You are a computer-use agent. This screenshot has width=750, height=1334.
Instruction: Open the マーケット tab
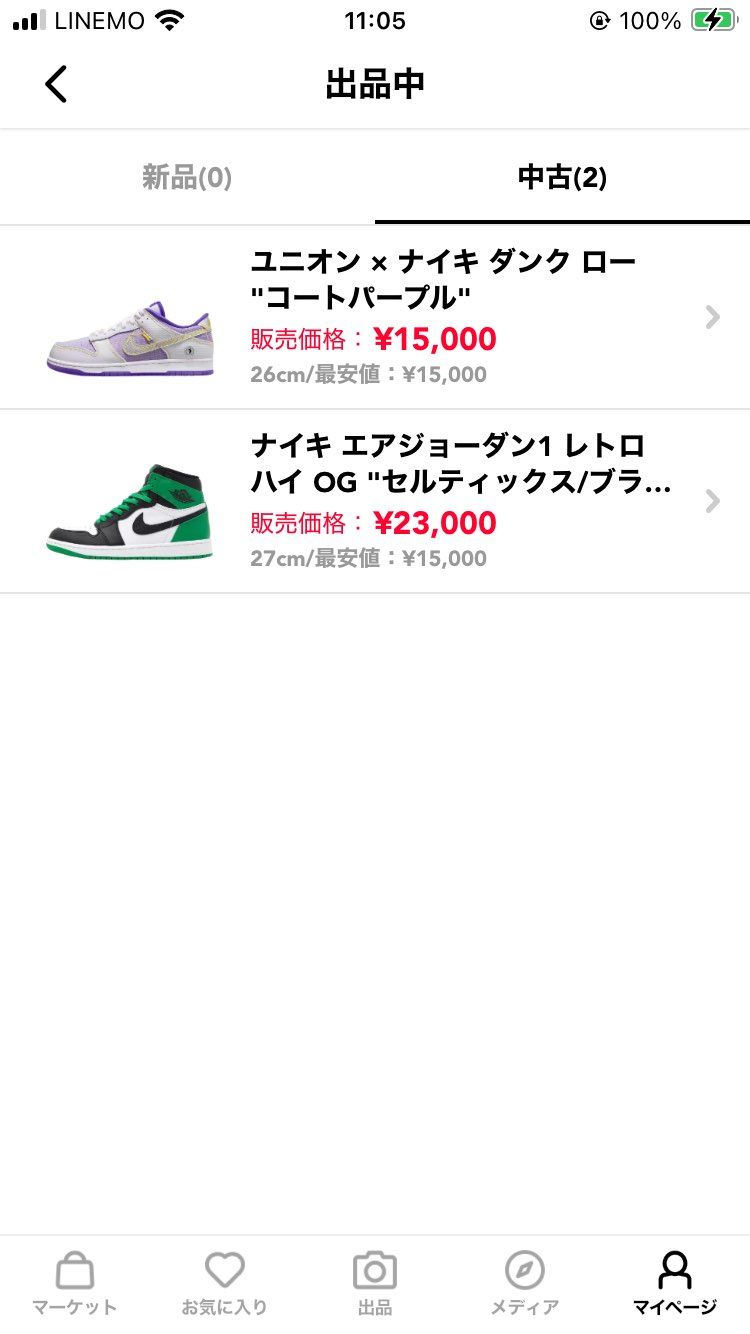[75, 1283]
